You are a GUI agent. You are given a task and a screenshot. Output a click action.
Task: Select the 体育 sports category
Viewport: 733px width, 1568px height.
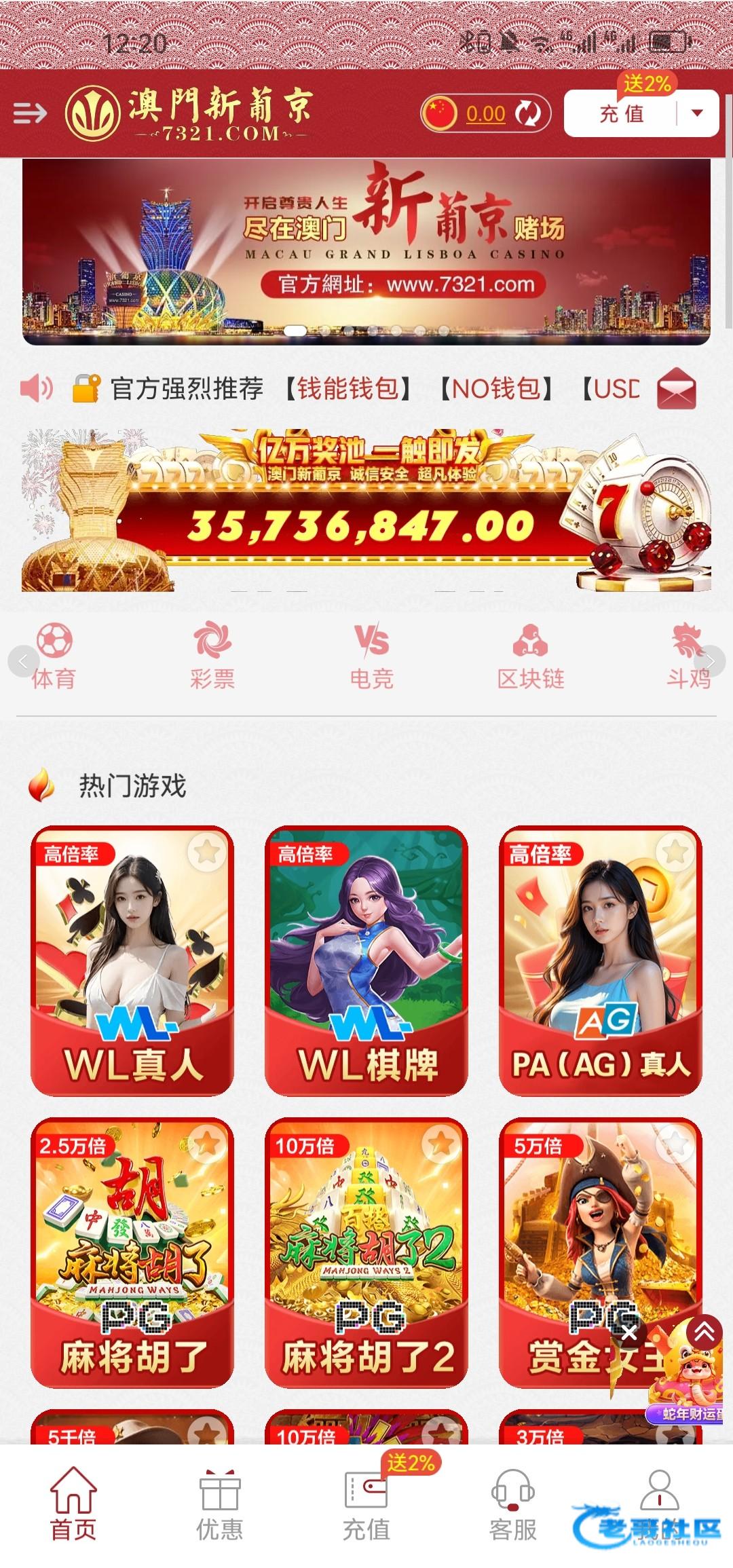tap(54, 657)
